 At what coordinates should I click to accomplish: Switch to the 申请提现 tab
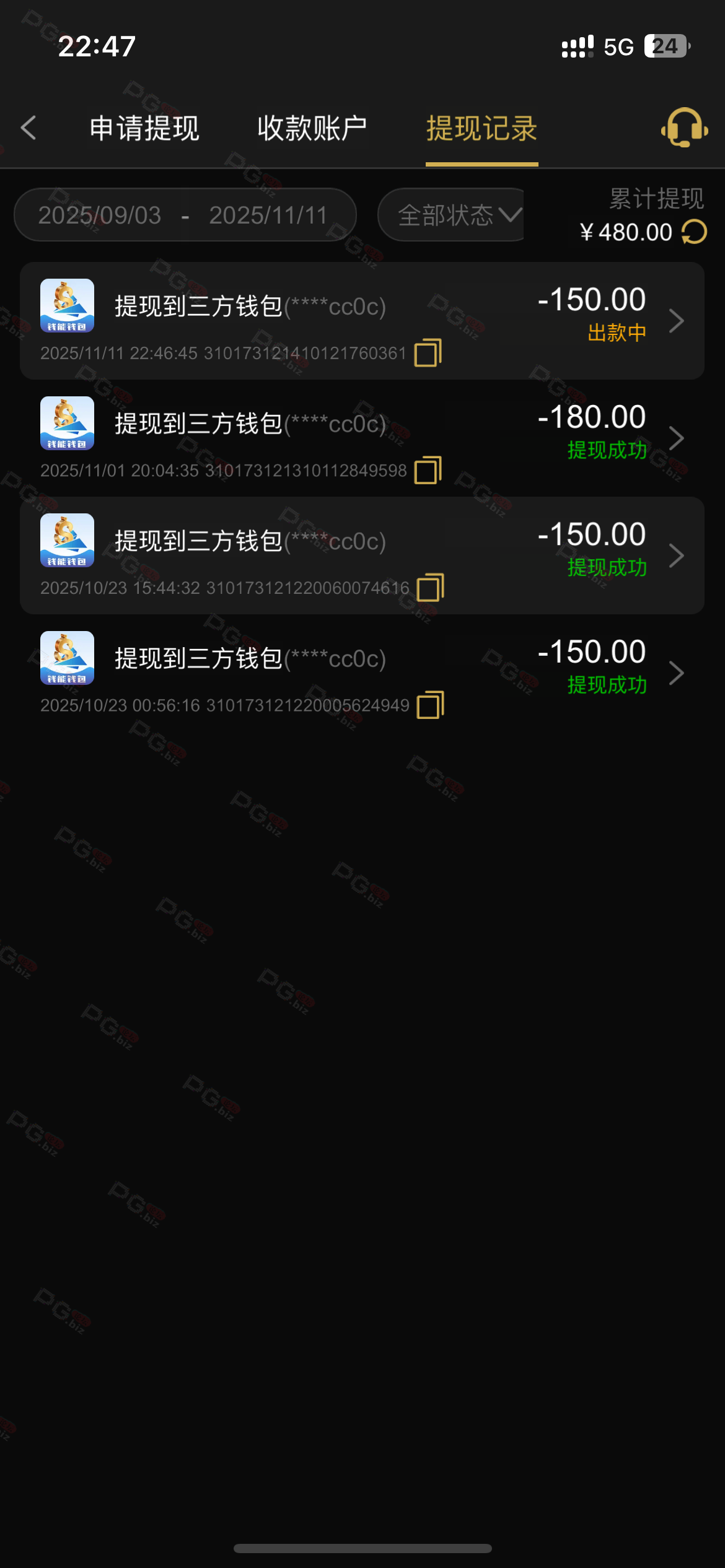[x=144, y=129]
